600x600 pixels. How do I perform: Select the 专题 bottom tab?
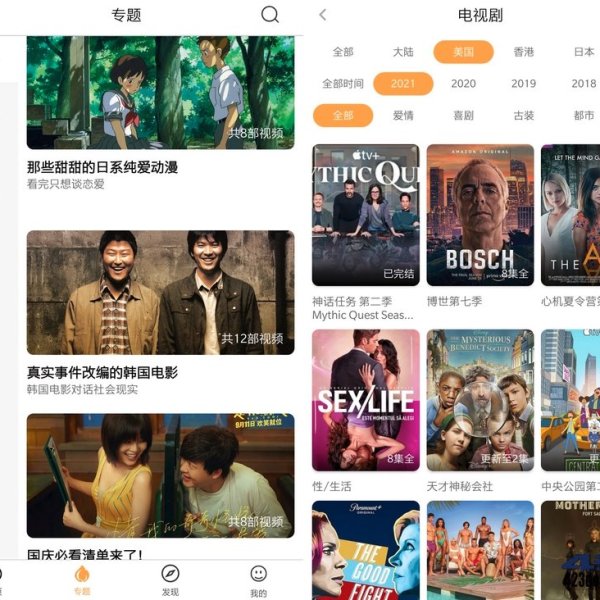(82, 580)
